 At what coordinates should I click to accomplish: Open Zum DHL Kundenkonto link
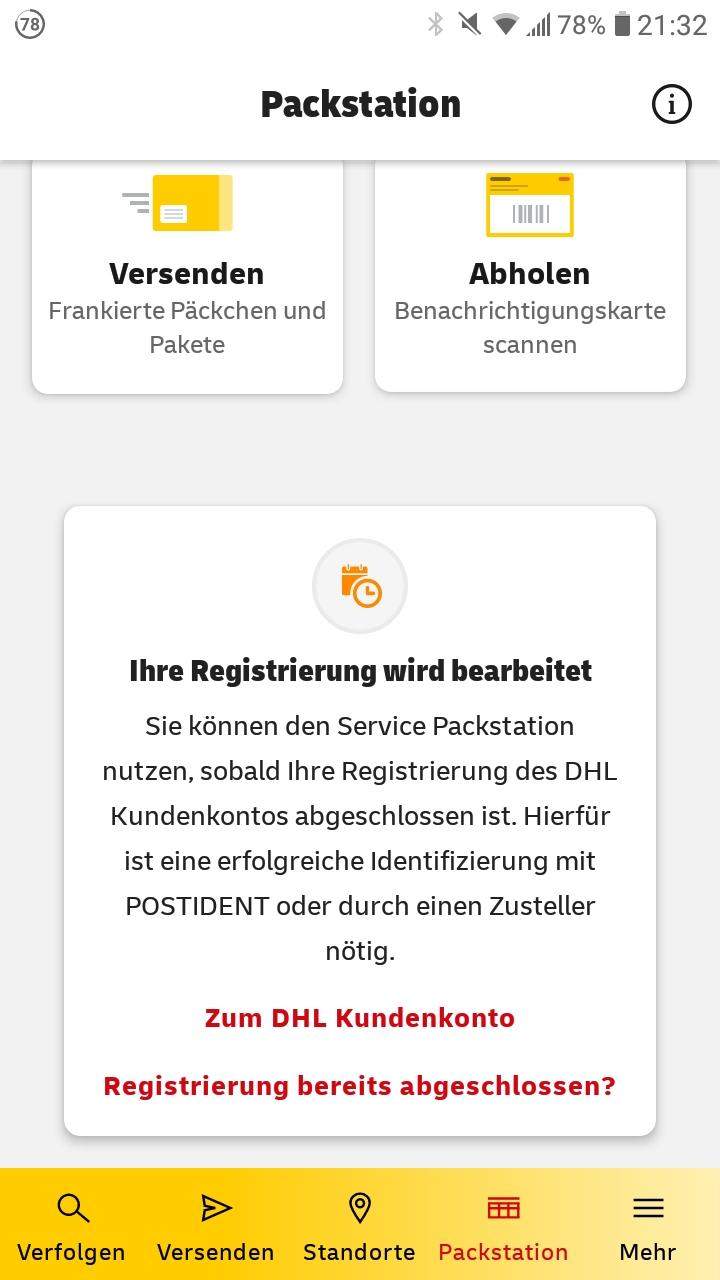[x=359, y=1017]
